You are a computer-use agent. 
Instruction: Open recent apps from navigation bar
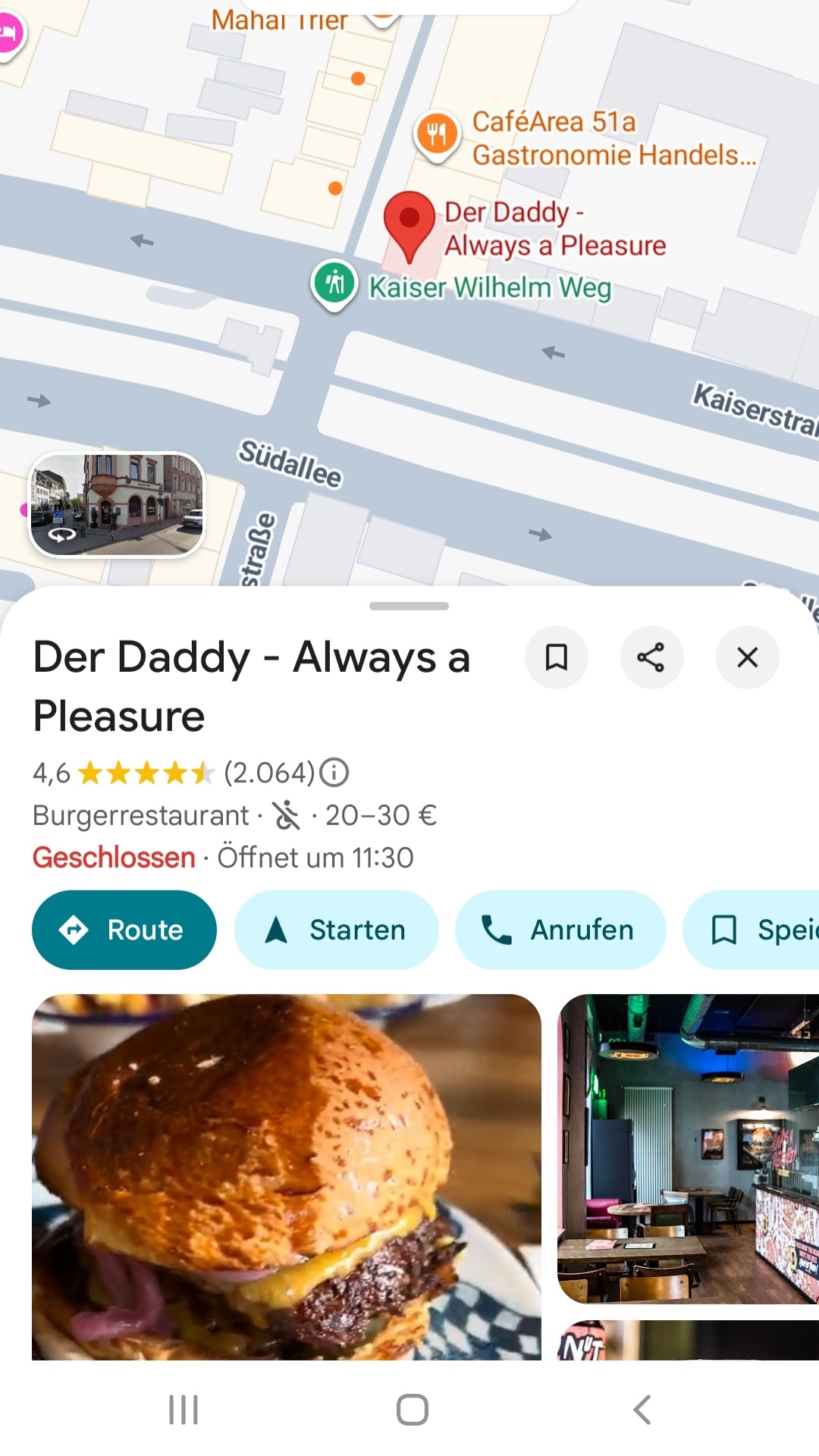184,1410
